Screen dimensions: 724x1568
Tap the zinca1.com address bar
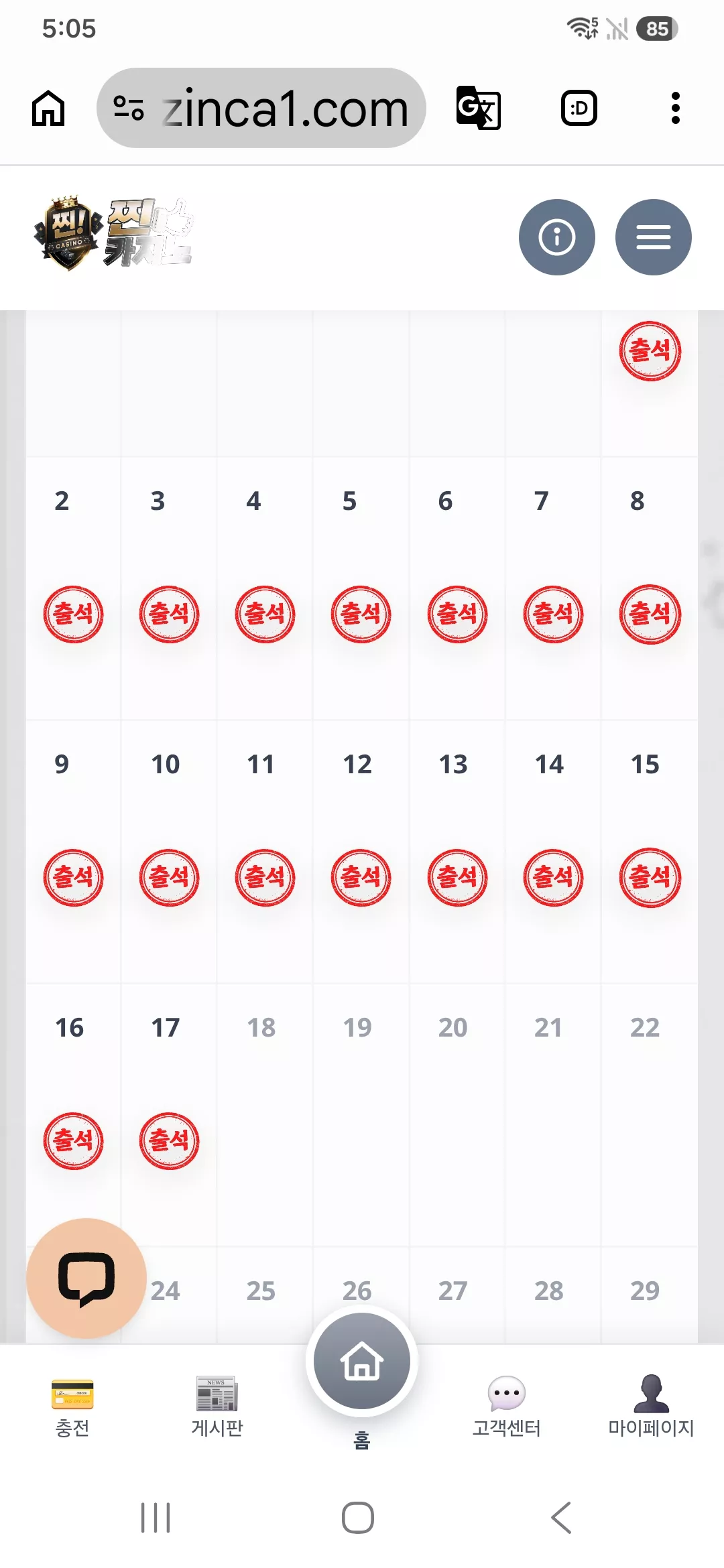261,108
